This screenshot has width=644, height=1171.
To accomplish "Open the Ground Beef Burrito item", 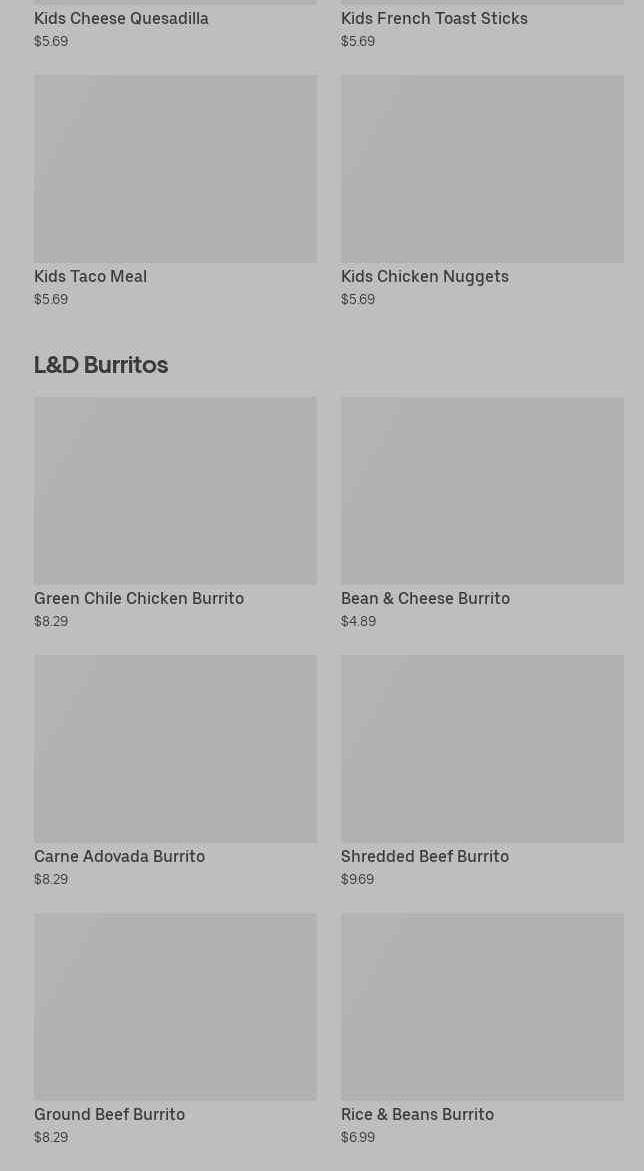I will point(175,1029).
